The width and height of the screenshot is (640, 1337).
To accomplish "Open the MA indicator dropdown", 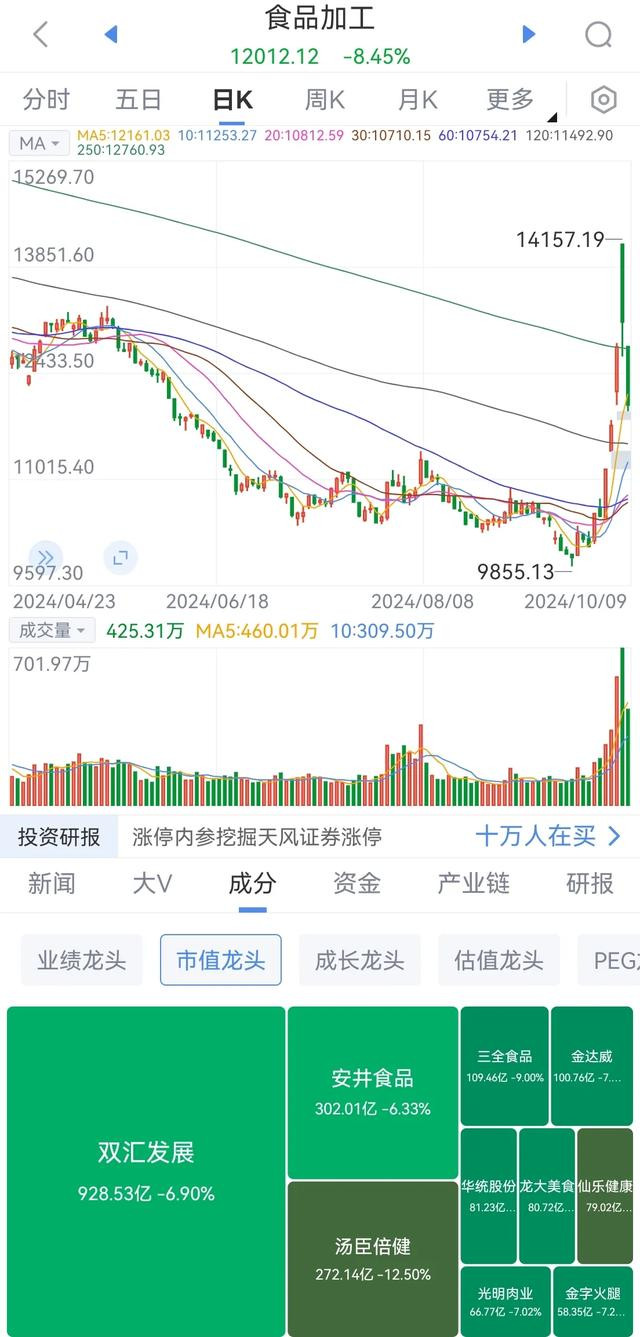I will pyautogui.click(x=39, y=143).
